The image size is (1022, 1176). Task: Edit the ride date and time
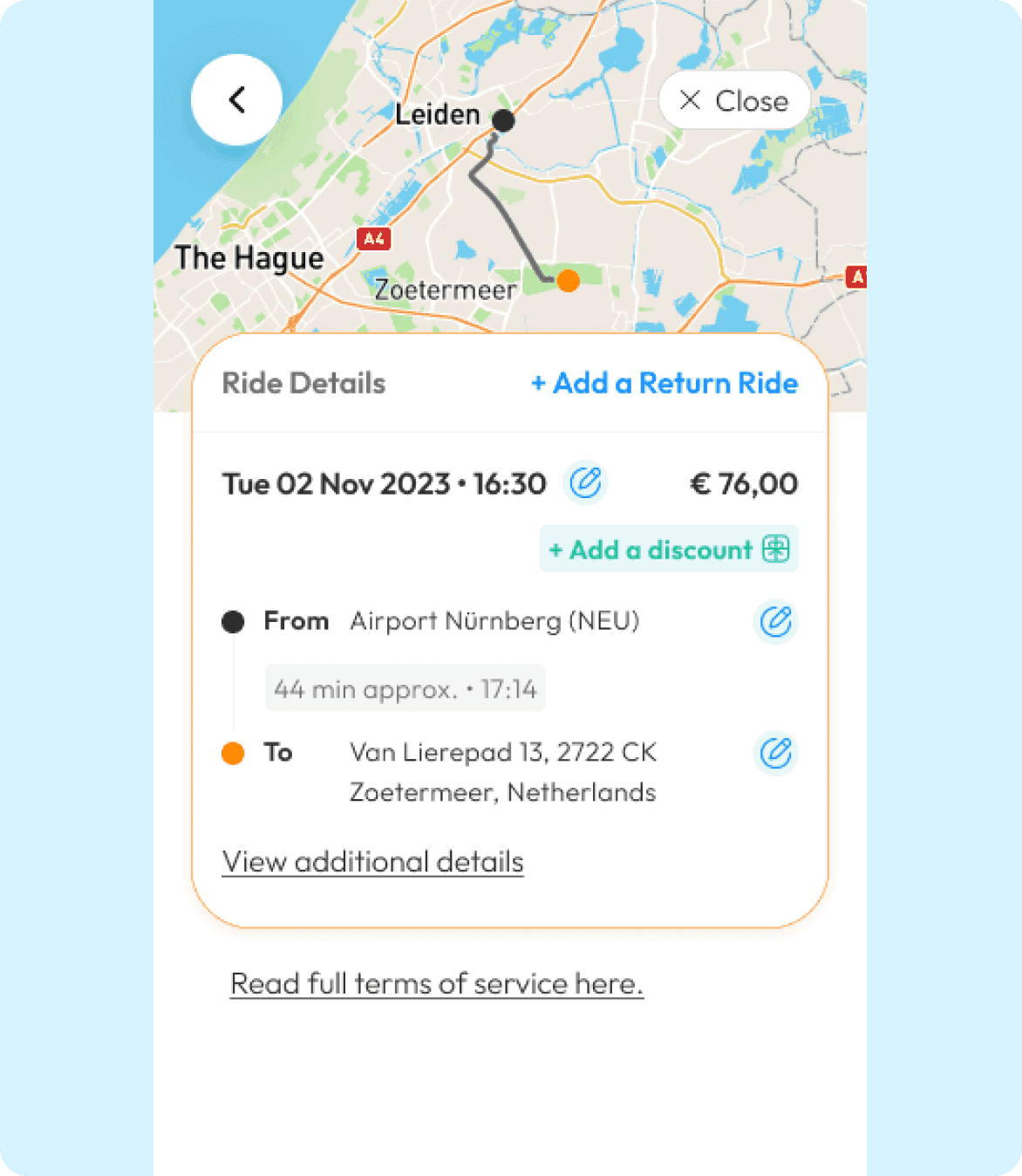585,482
